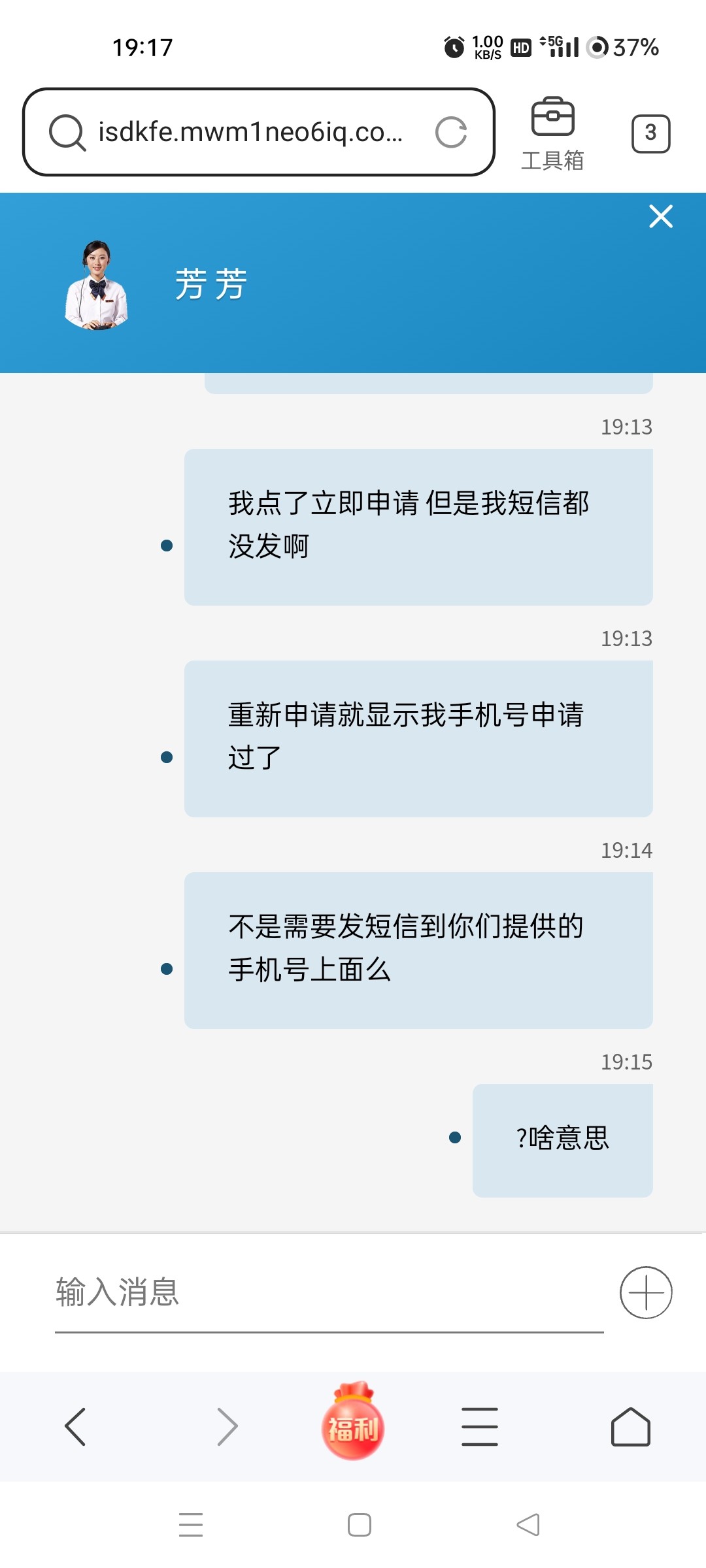
Task: Open the tab switcher showing 3
Action: click(x=650, y=133)
